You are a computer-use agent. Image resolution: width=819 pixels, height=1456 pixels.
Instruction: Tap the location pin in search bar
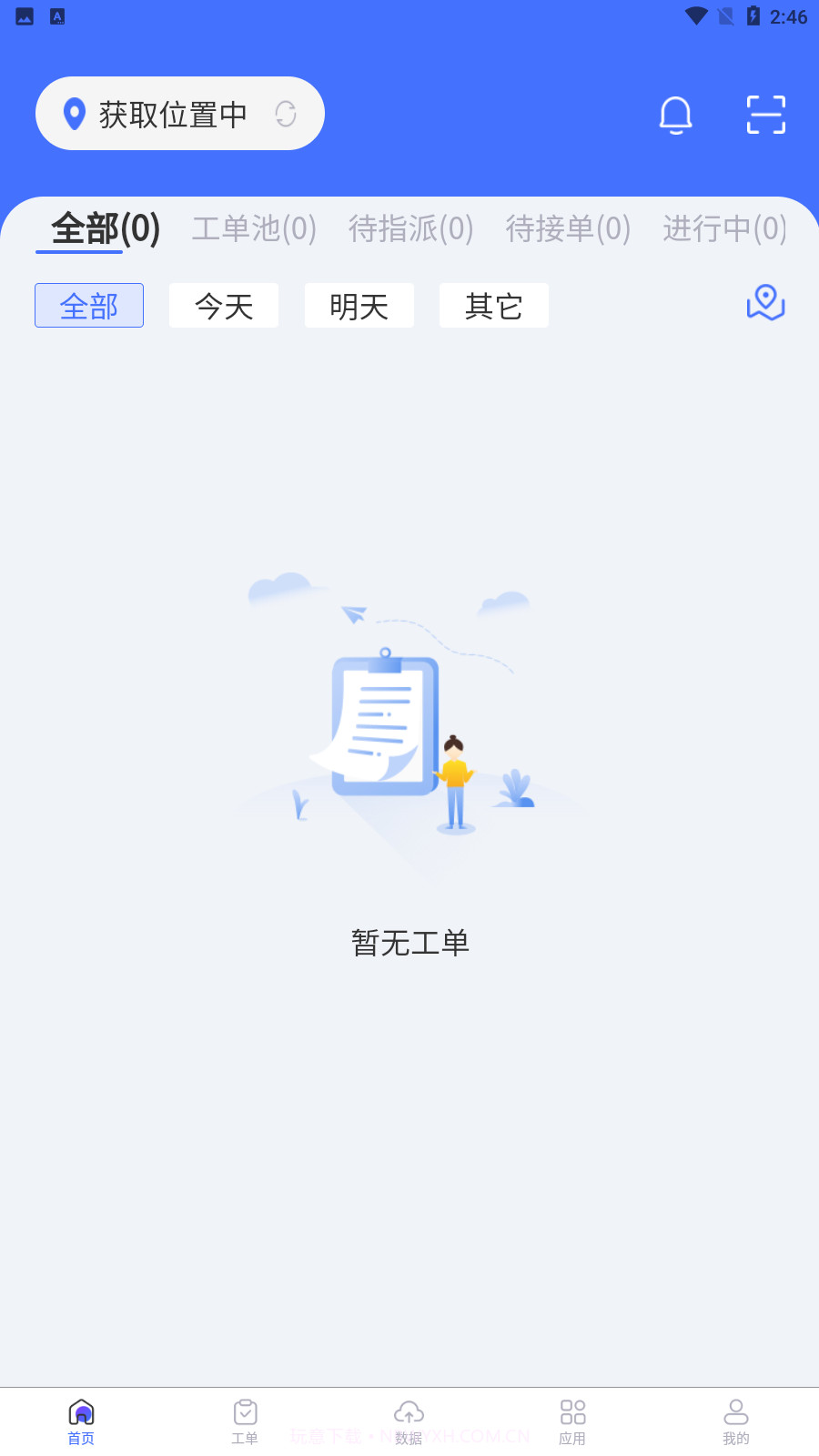(76, 114)
